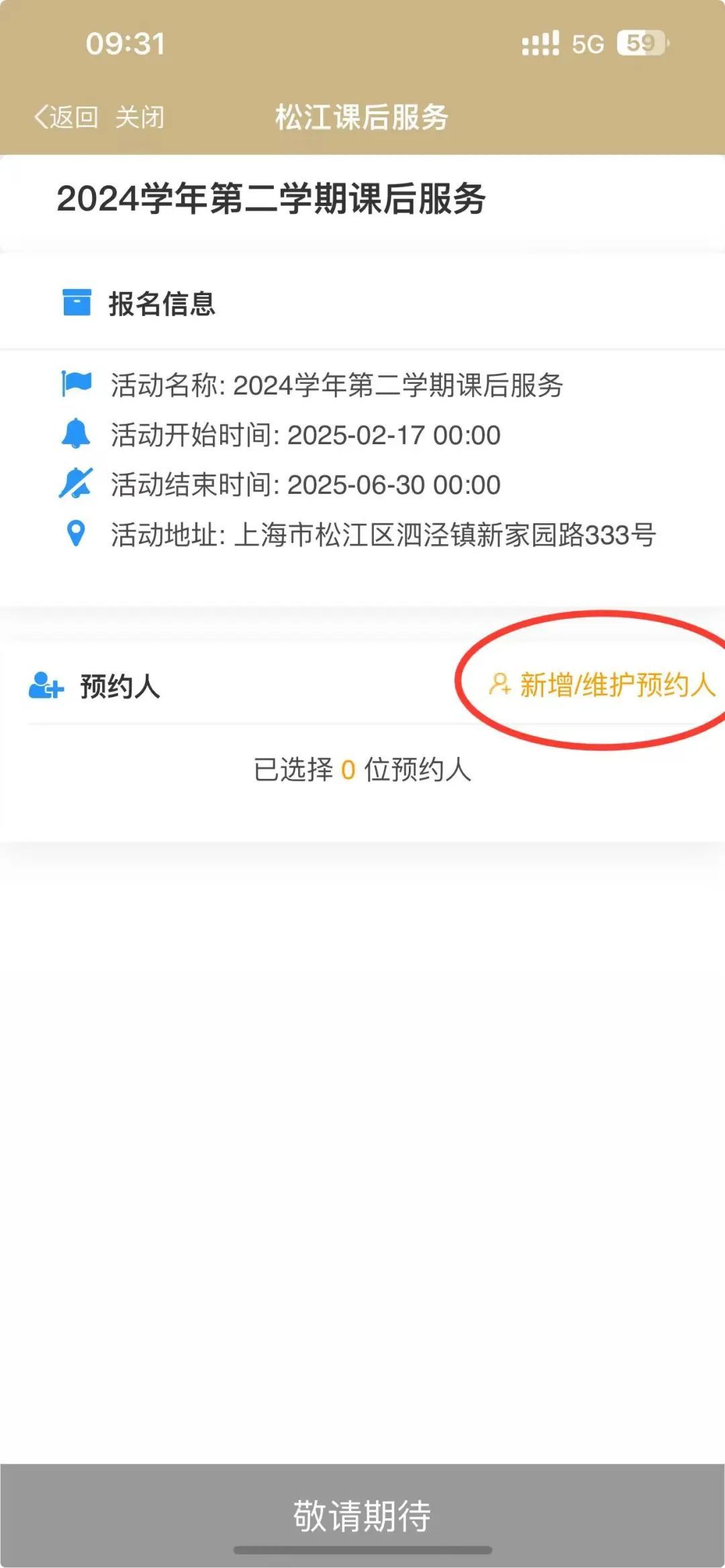Tap 返回 to go back
This screenshot has width=725, height=1568.
pos(67,117)
